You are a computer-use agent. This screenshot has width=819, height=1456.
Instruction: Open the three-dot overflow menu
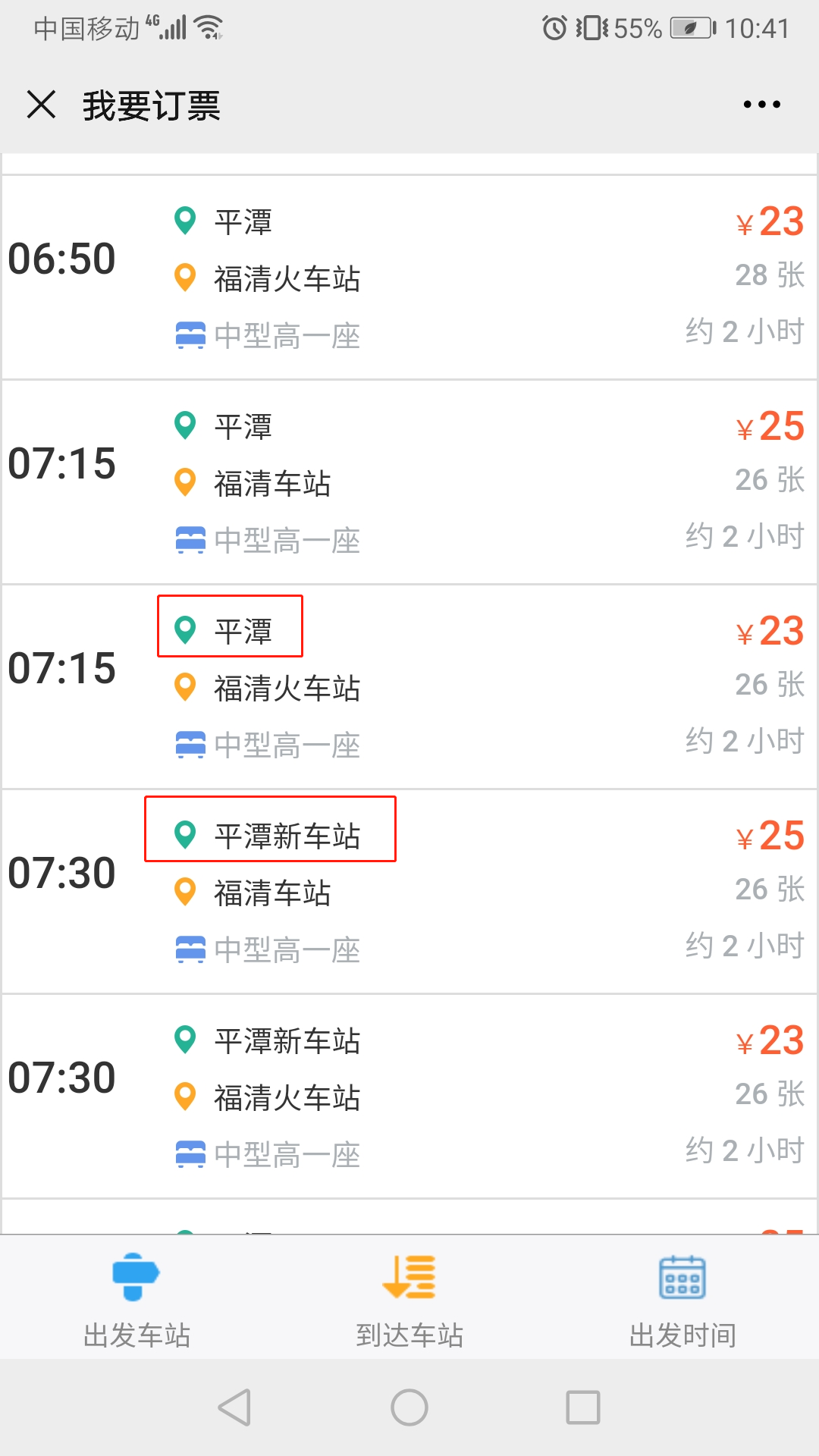click(761, 105)
